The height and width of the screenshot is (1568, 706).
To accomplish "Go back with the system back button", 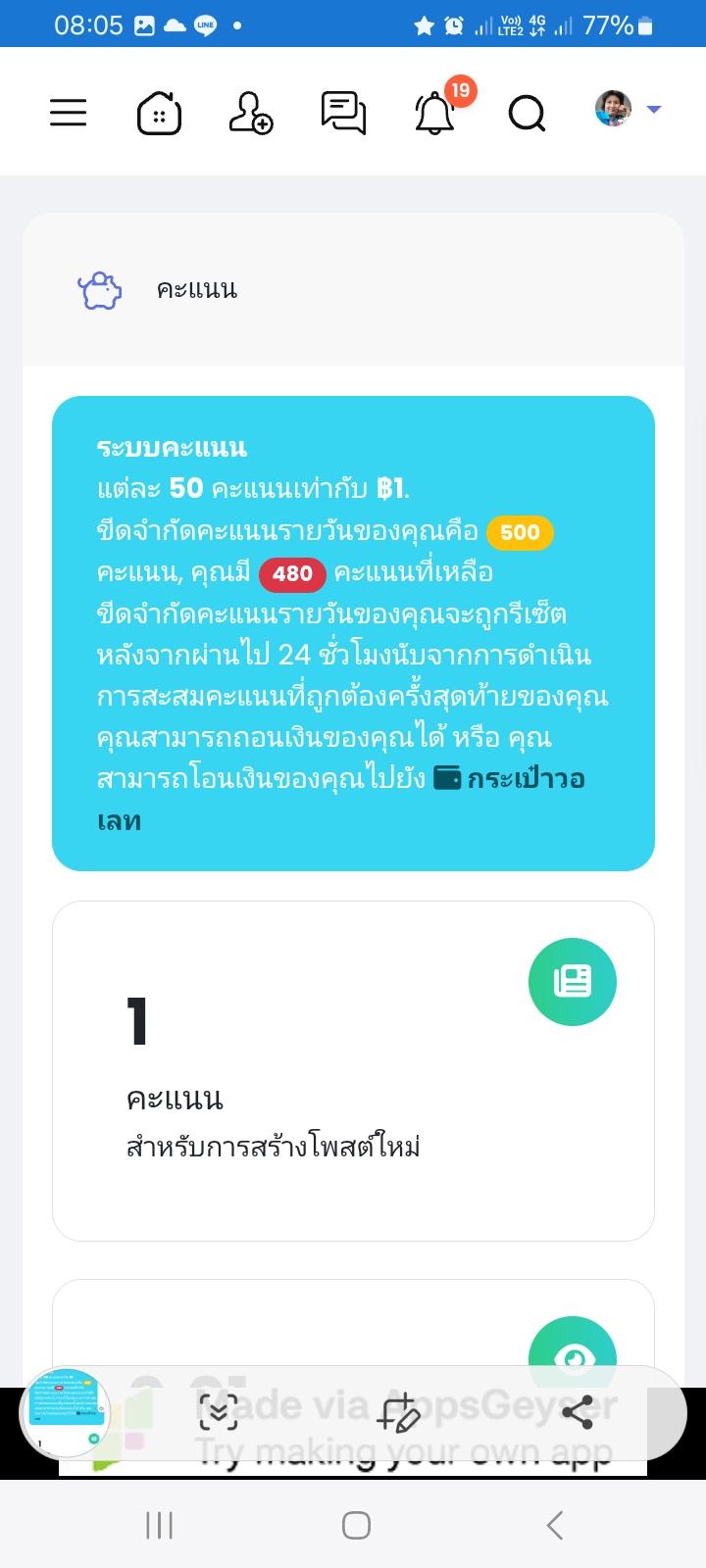I will [554, 1525].
